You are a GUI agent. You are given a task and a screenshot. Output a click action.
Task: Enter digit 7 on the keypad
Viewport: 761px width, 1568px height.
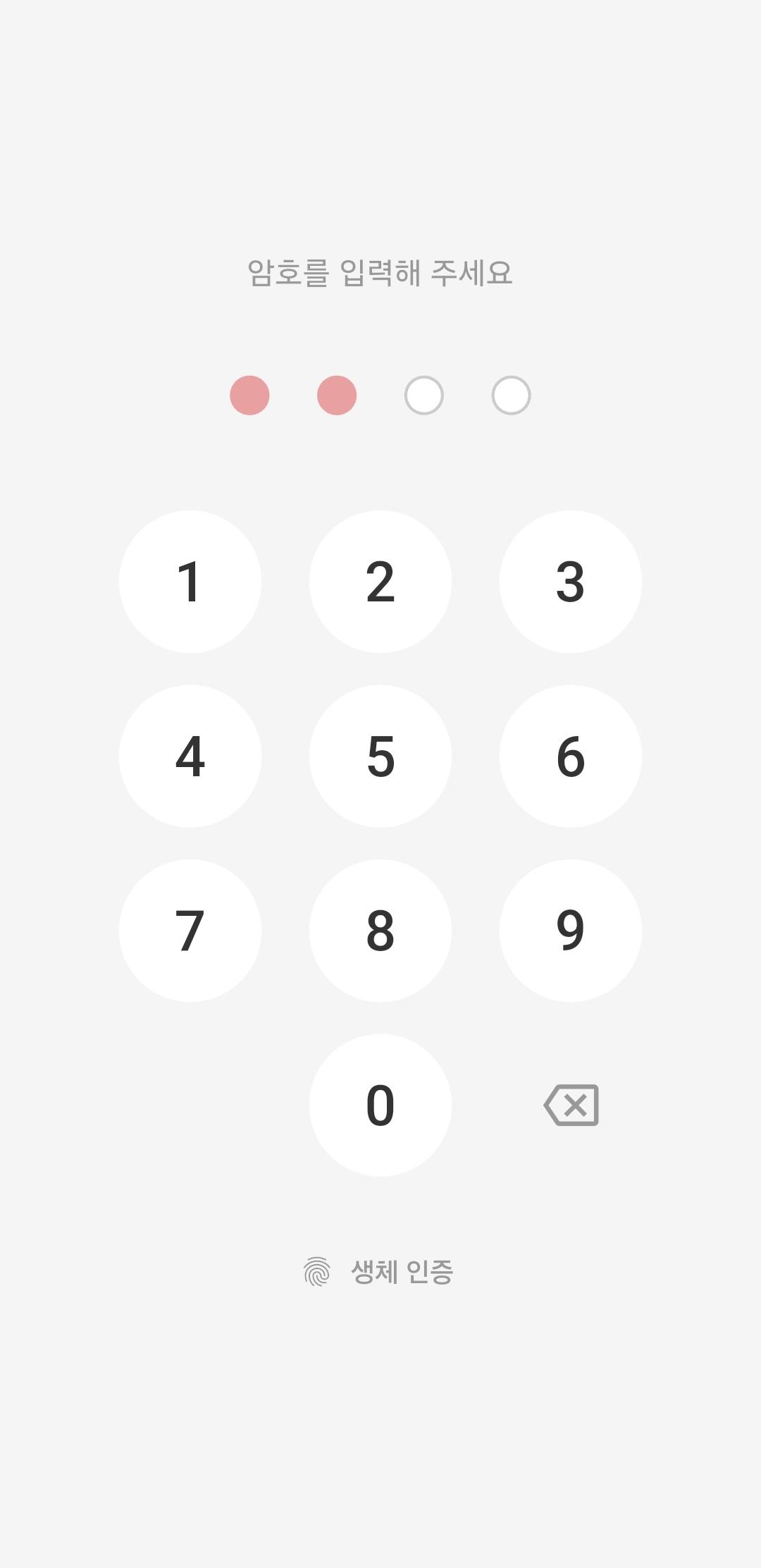pyautogui.click(x=190, y=931)
